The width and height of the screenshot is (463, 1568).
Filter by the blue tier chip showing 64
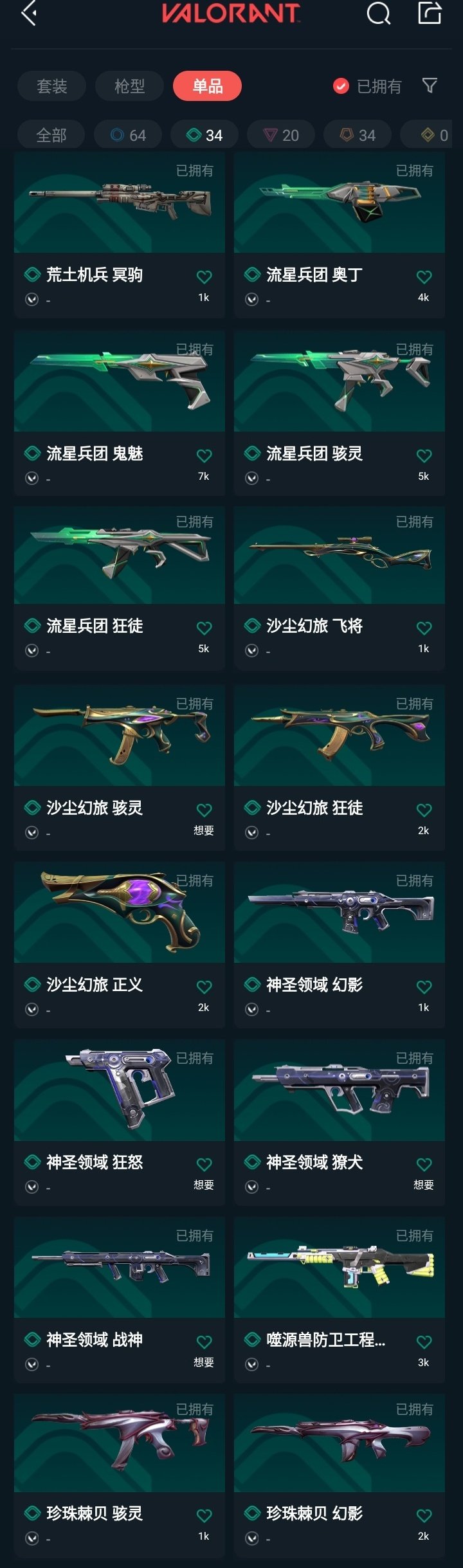(128, 135)
